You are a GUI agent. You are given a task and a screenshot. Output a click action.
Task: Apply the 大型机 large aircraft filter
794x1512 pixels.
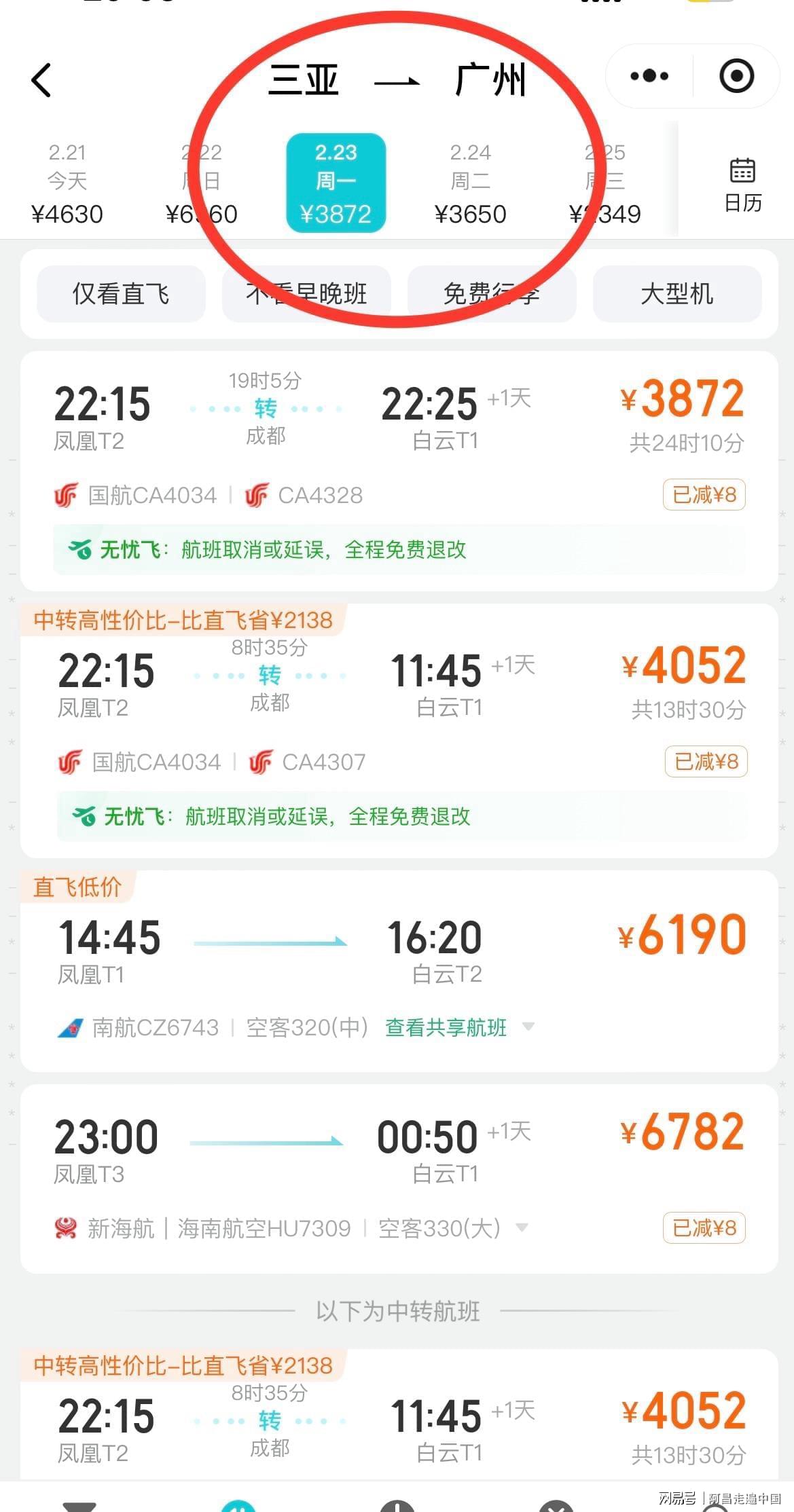676,294
